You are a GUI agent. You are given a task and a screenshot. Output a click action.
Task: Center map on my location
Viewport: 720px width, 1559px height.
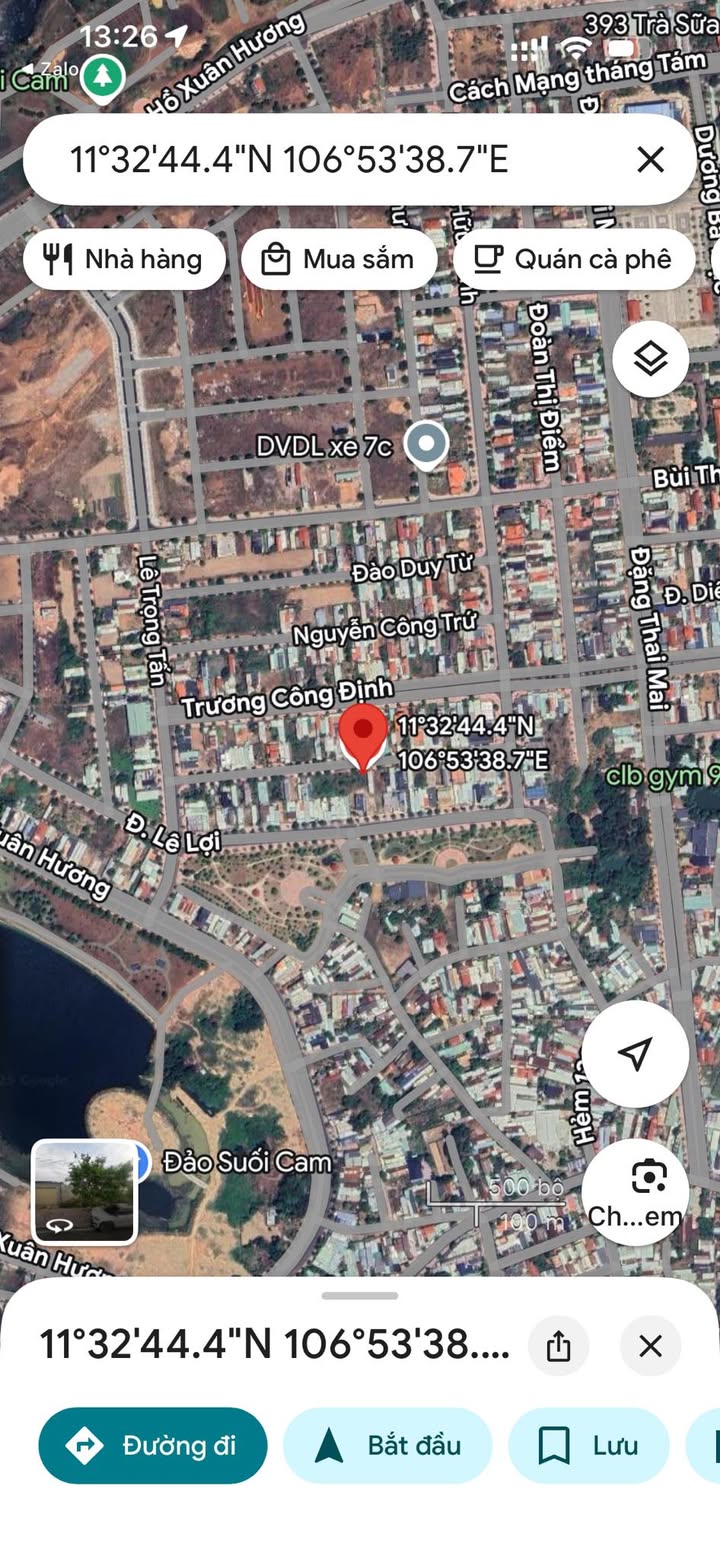tap(635, 1053)
